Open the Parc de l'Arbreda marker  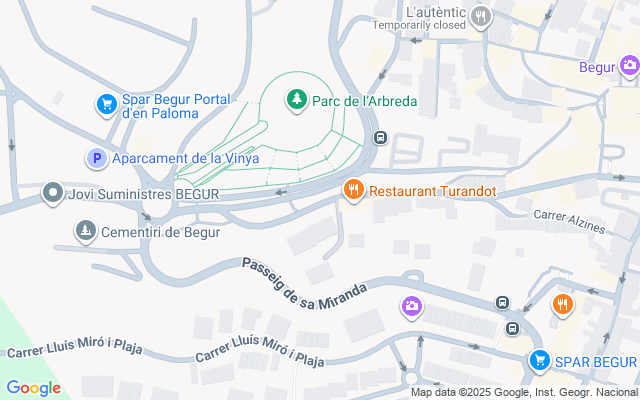(x=296, y=99)
